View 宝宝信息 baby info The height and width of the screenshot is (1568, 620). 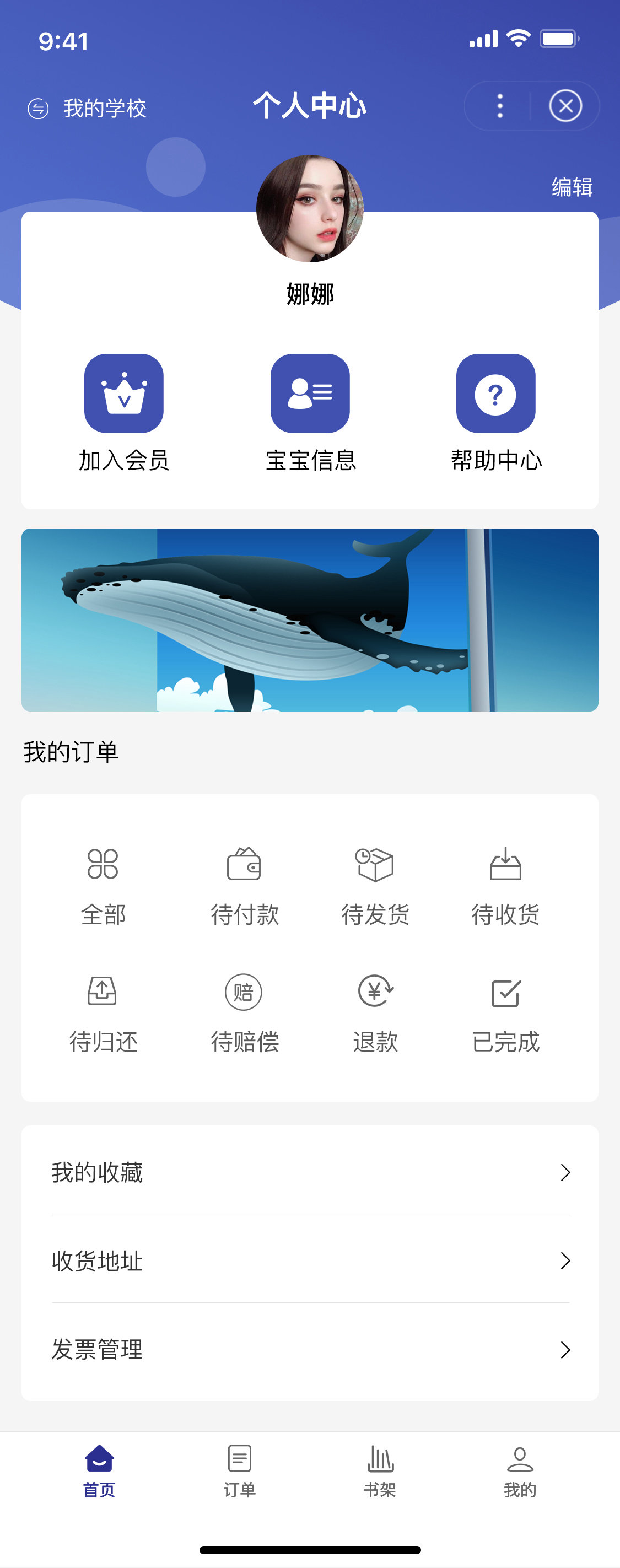click(310, 413)
